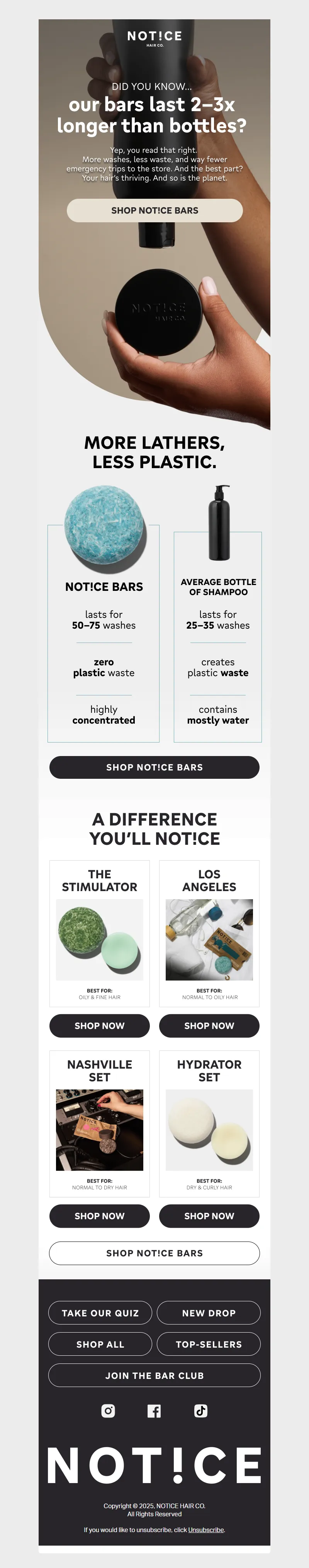Browse Top-Sellers

pyautogui.click(x=209, y=1344)
